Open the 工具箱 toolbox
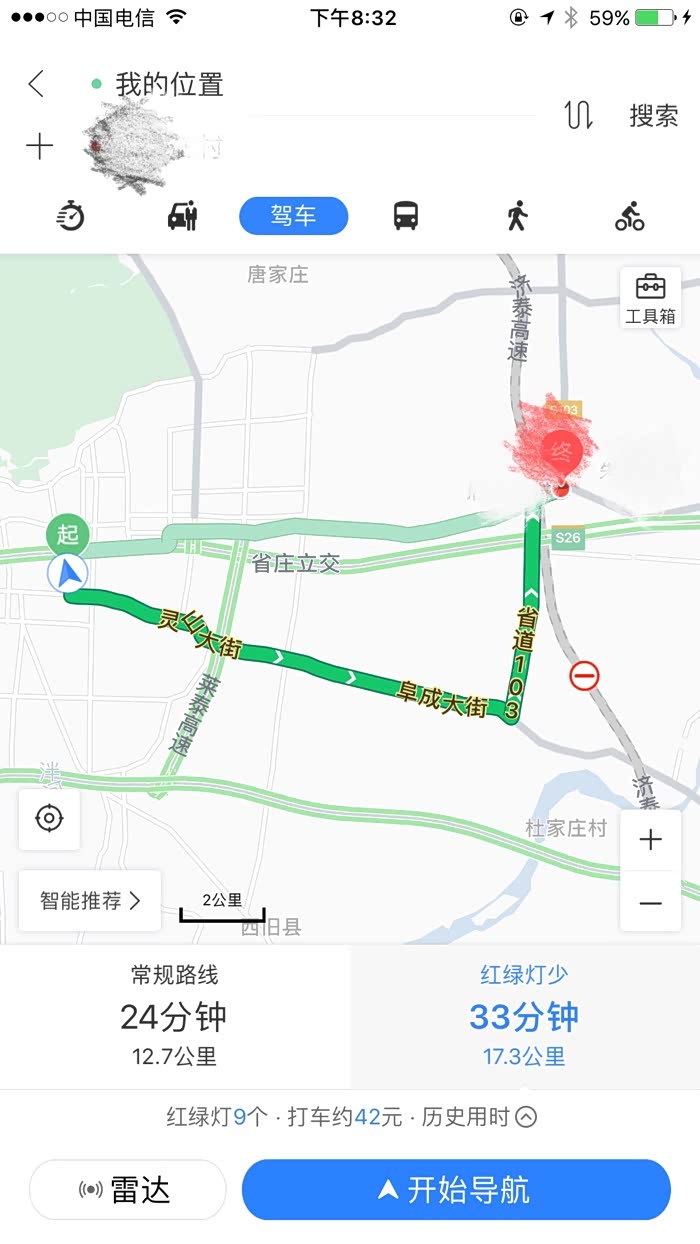Image resolution: width=700 pixels, height=1244 pixels. coord(650,298)
